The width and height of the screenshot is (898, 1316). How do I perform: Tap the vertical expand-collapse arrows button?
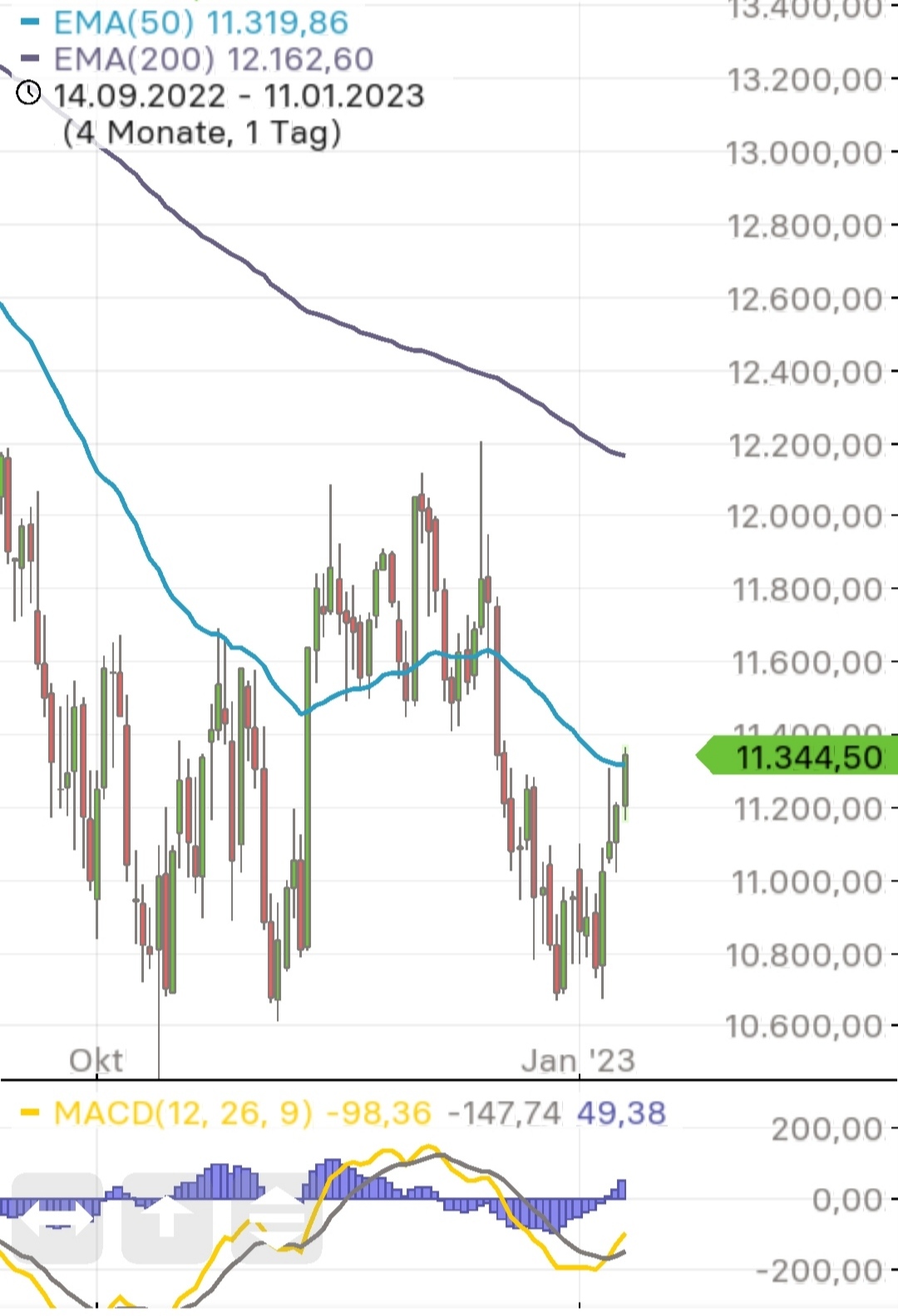[x=275, y=1218]
